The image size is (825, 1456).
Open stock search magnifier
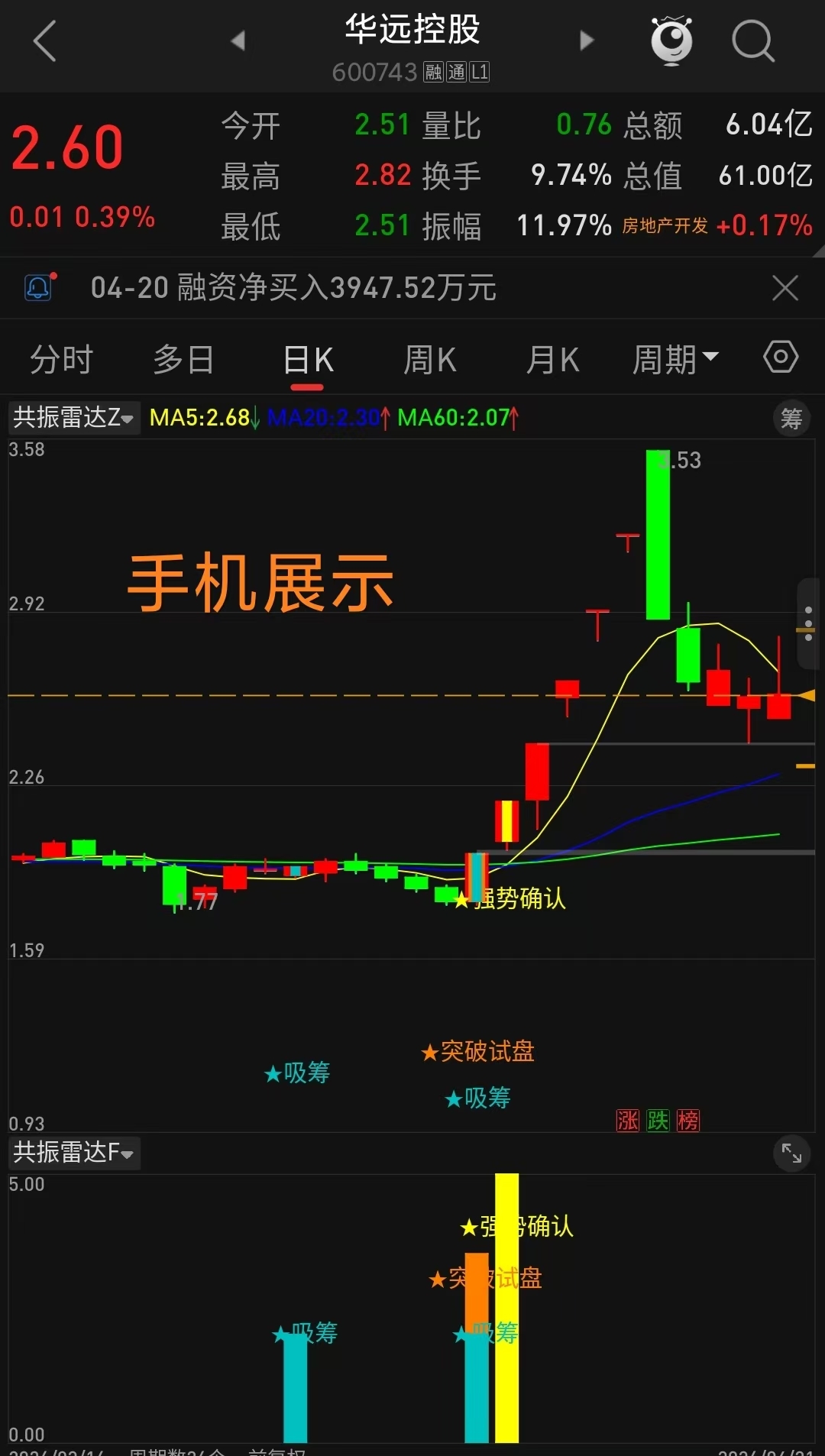(x=752, y=40)
